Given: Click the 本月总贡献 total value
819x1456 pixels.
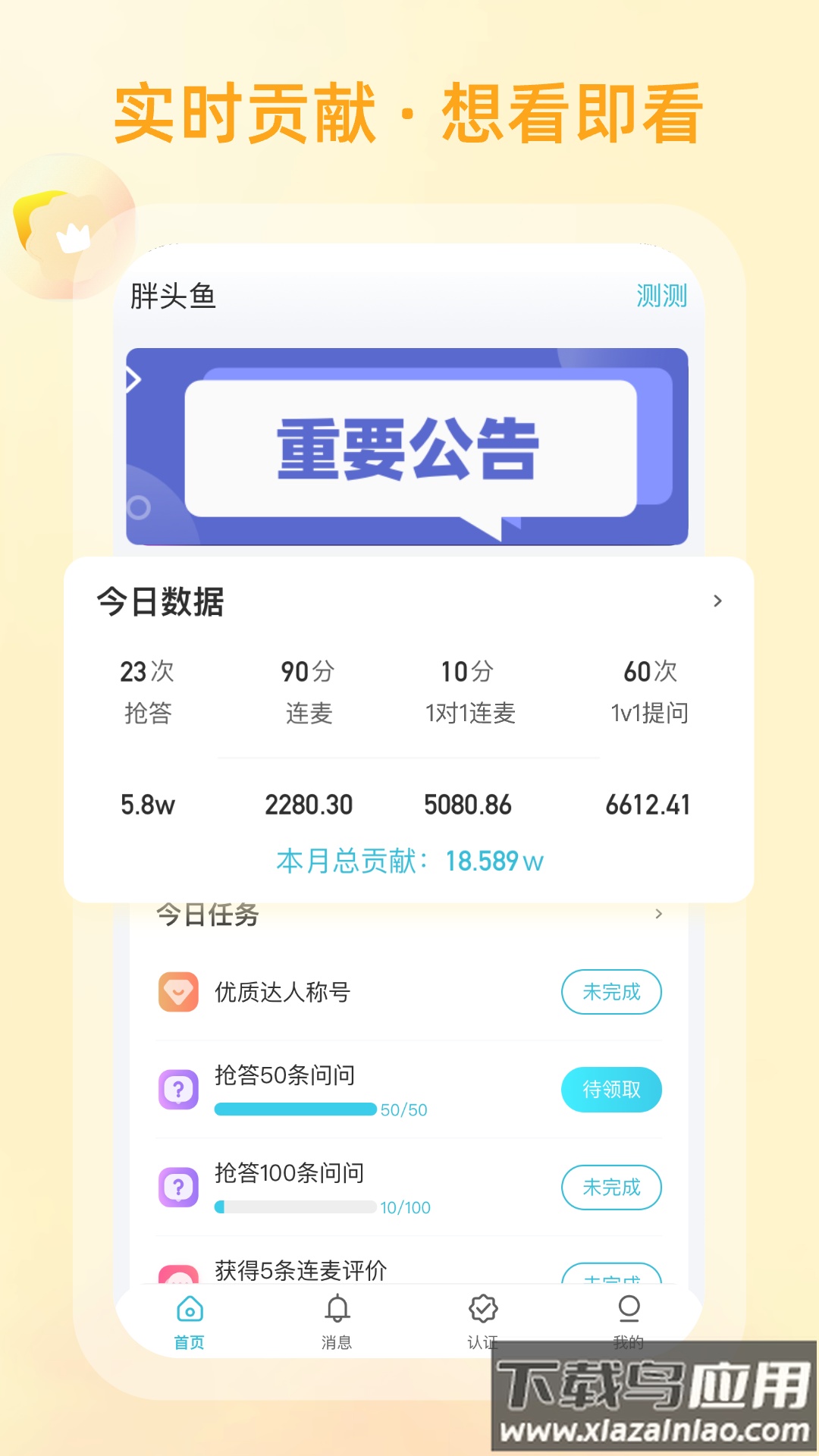Looking at the screenshot, I should 495,861.
